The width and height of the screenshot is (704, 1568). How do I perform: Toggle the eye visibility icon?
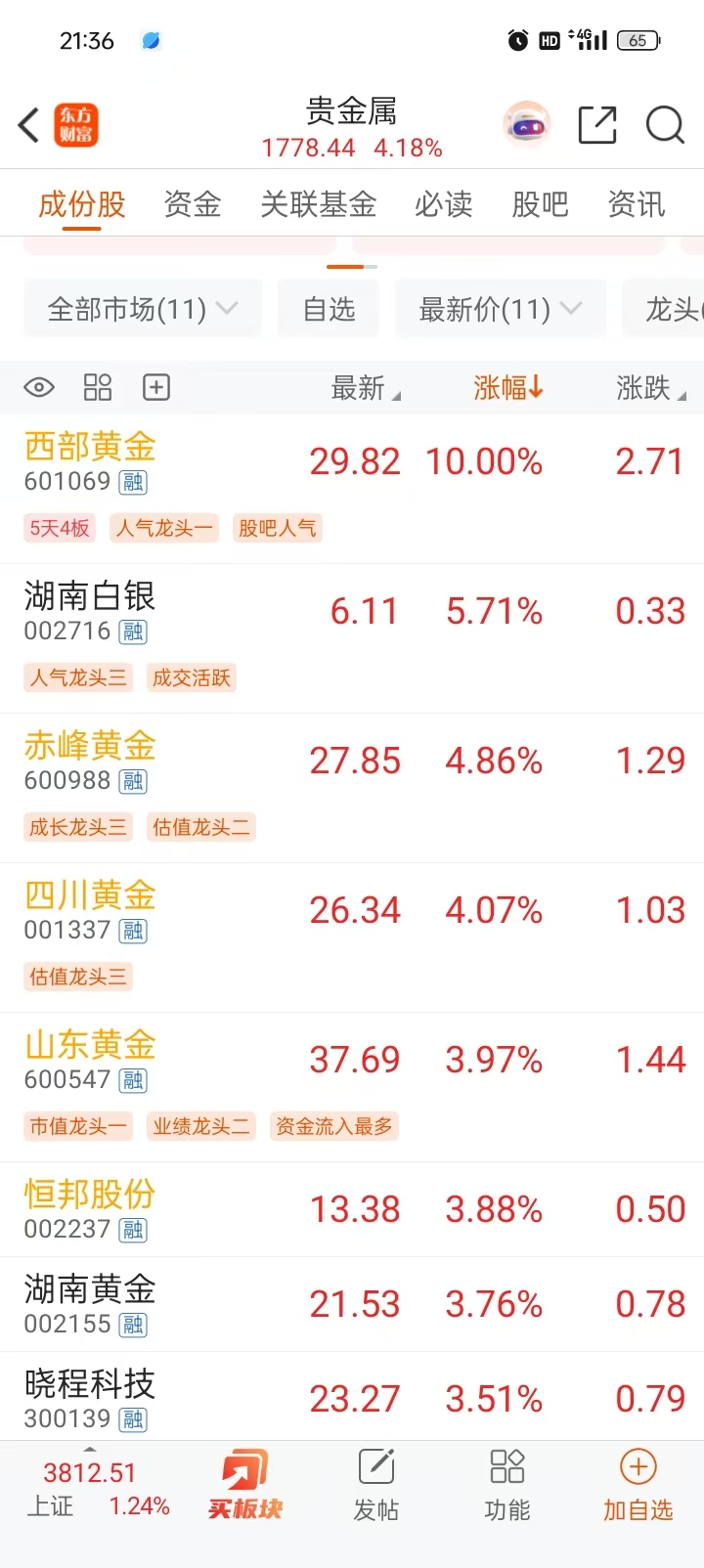tap(39, 388)
